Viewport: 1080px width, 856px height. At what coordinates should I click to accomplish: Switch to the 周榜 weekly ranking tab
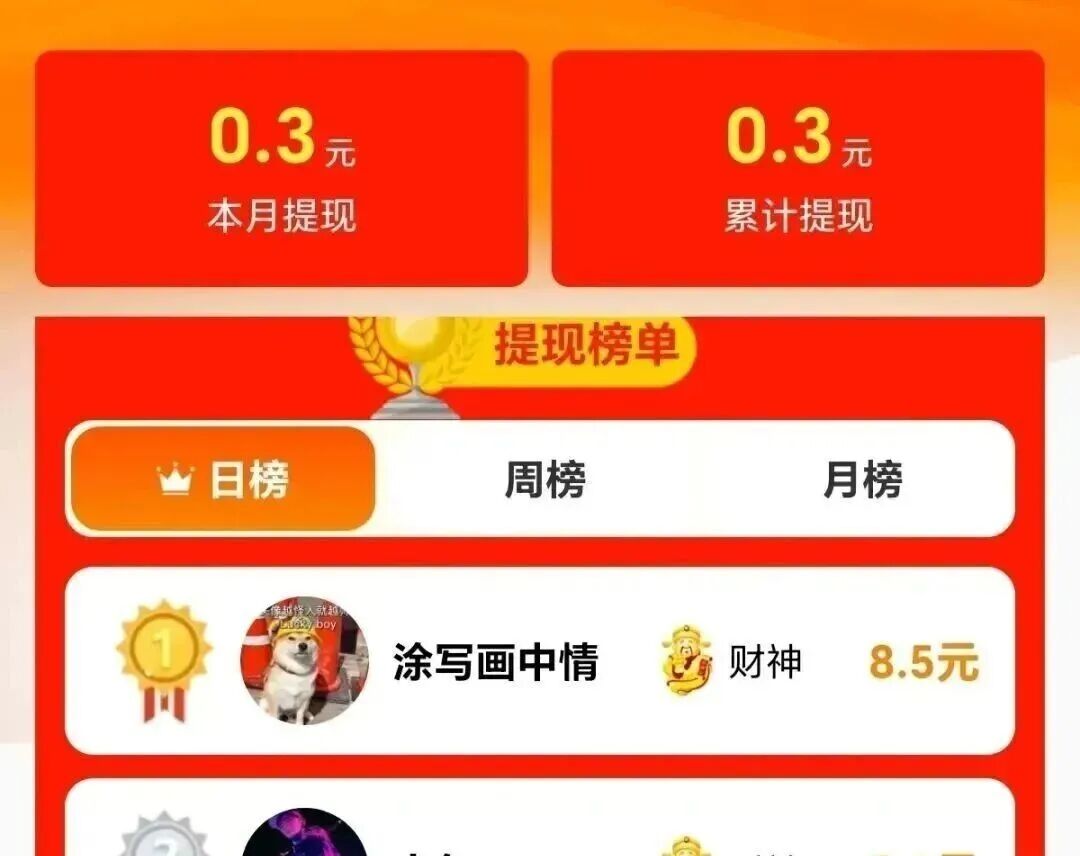click(544, 479)
